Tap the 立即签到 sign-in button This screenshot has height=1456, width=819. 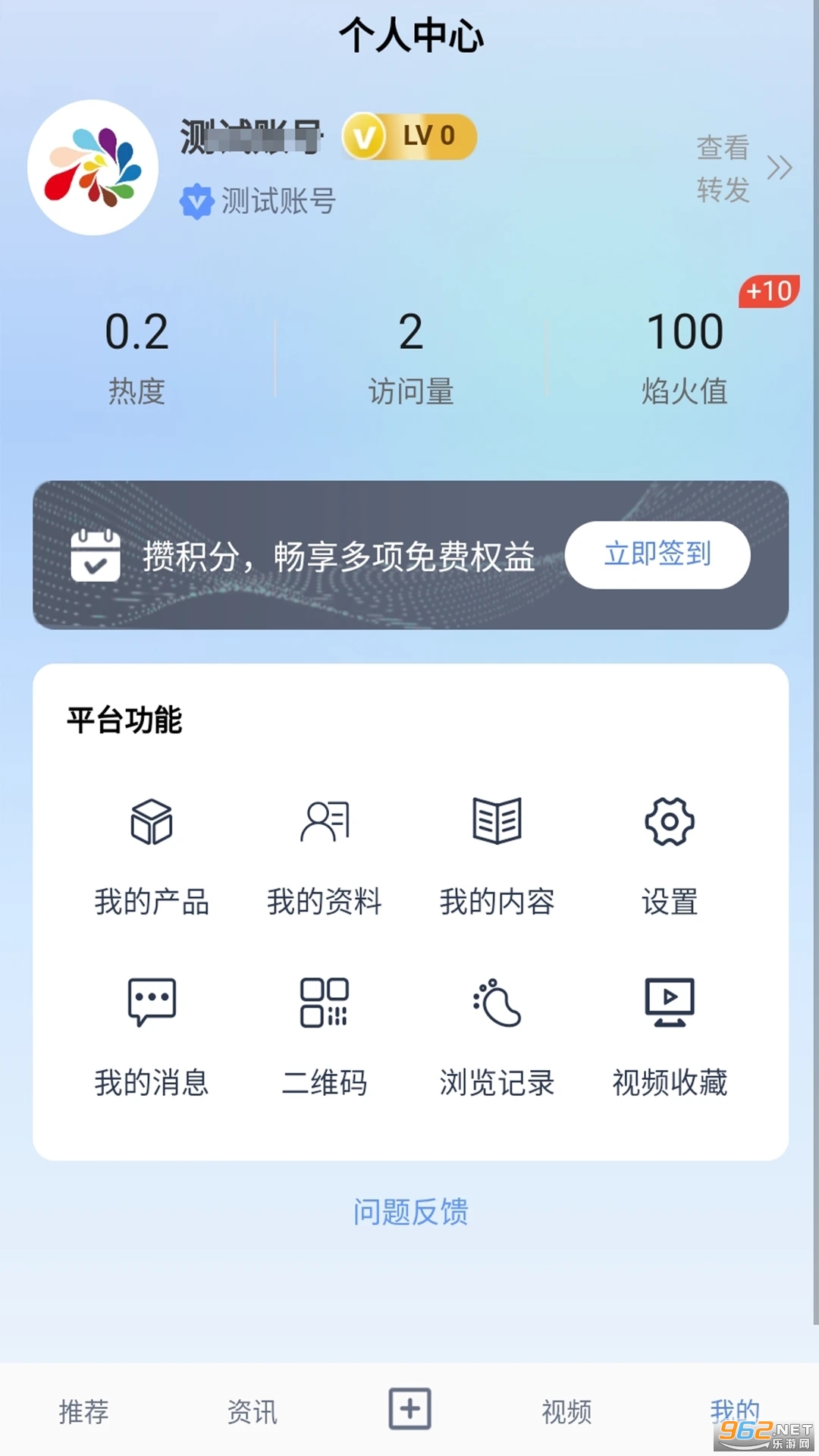(657, 554)
